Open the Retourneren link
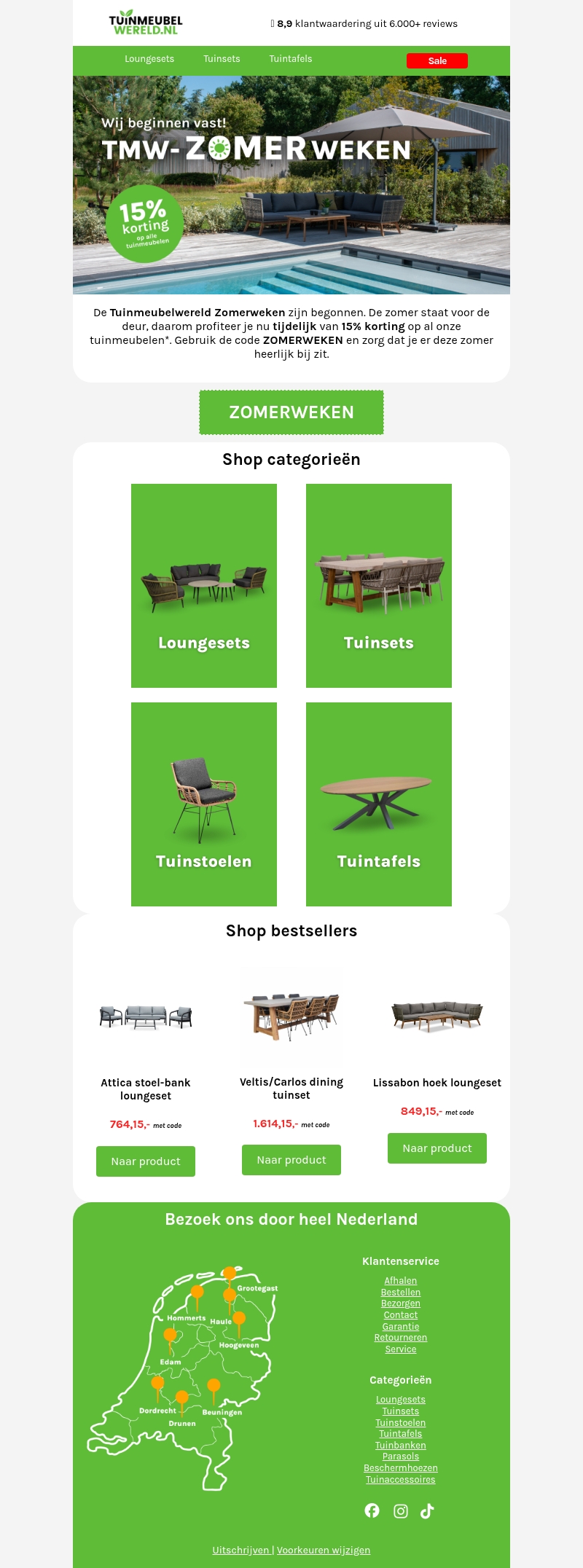 [x=401, y=1338]
